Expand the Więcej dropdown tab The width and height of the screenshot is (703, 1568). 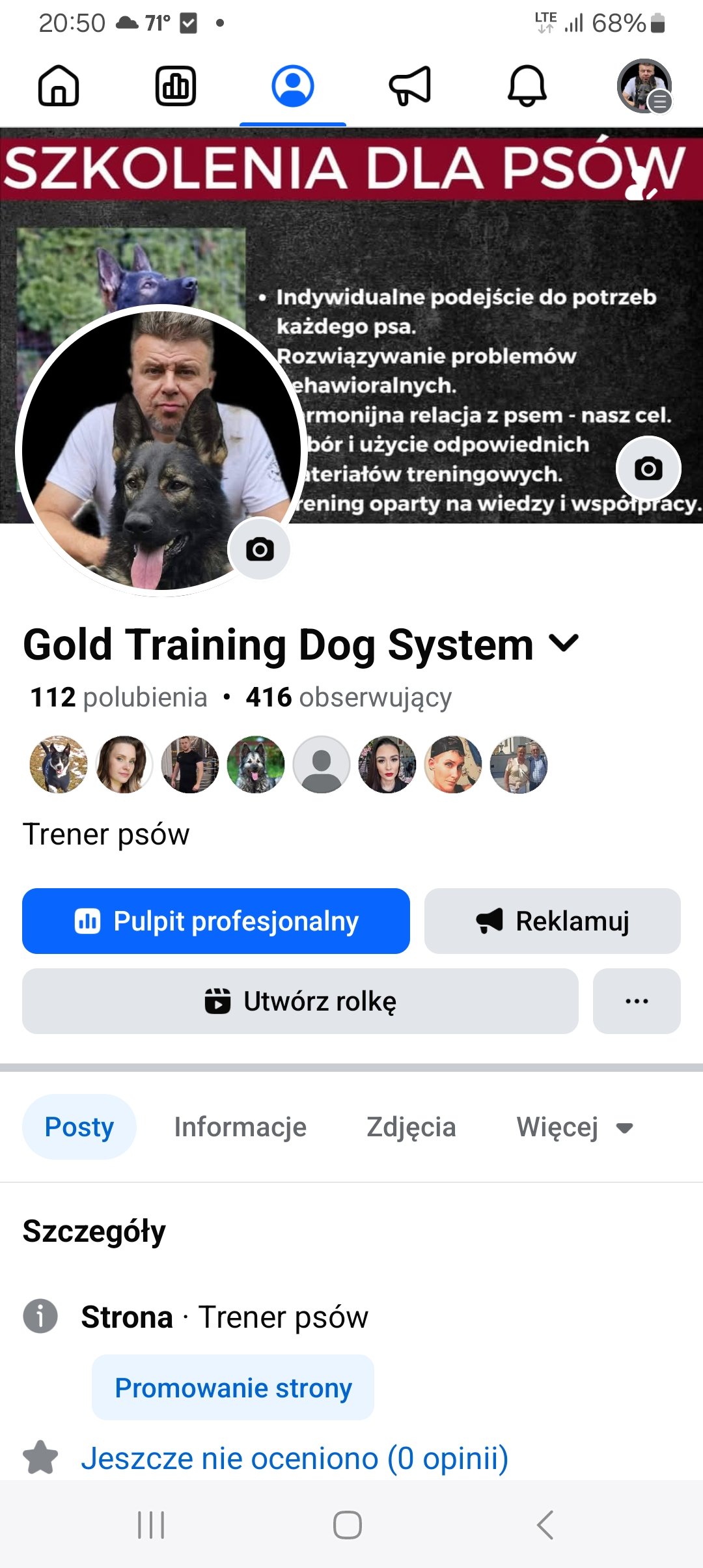(x=574, y=1127)
